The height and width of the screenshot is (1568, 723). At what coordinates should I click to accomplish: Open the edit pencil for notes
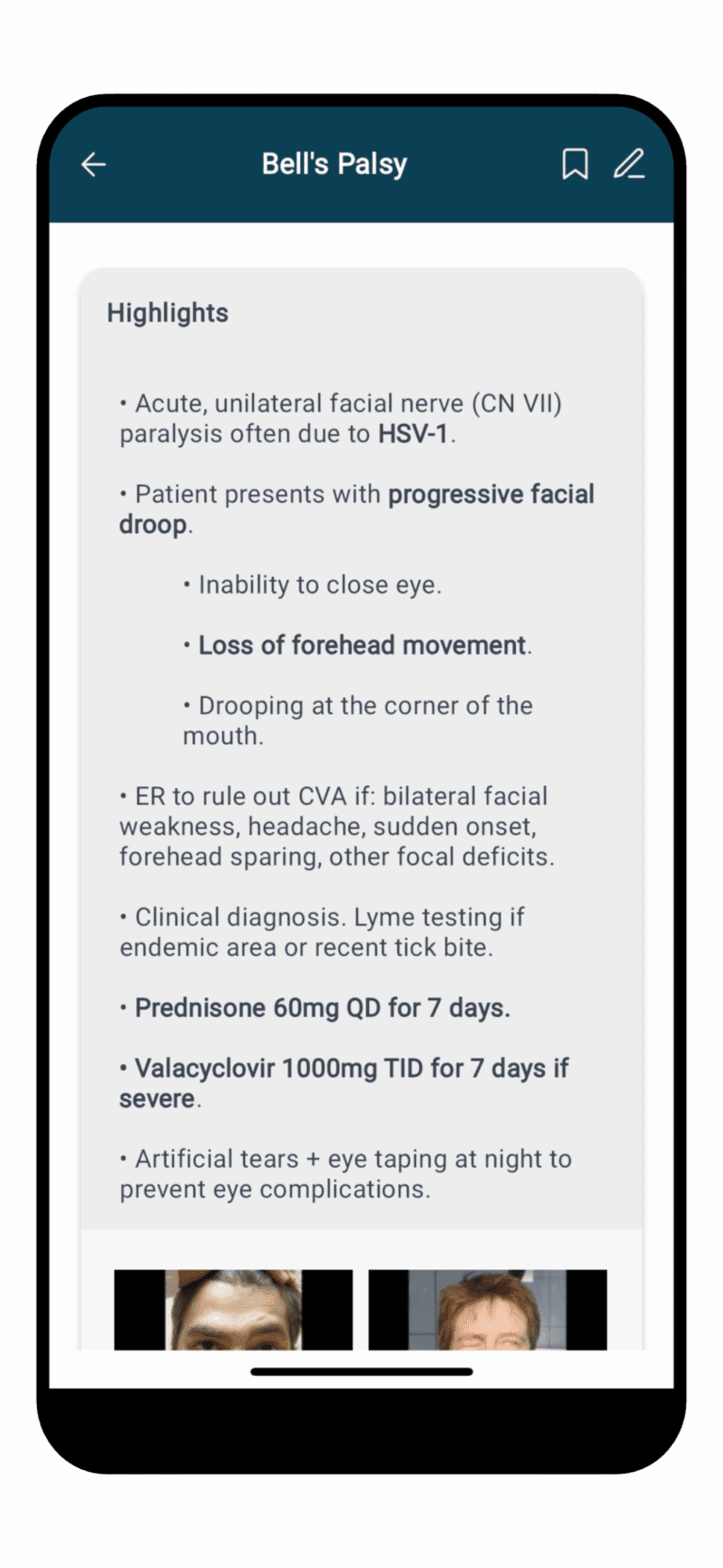(629, 164)
